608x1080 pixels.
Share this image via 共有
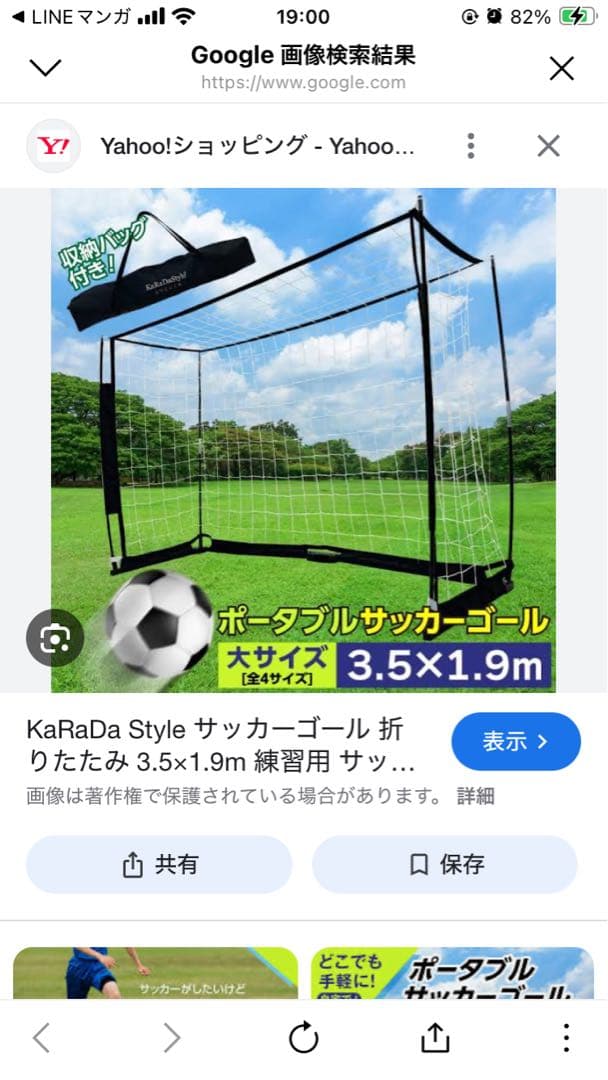tap(159, 865)
